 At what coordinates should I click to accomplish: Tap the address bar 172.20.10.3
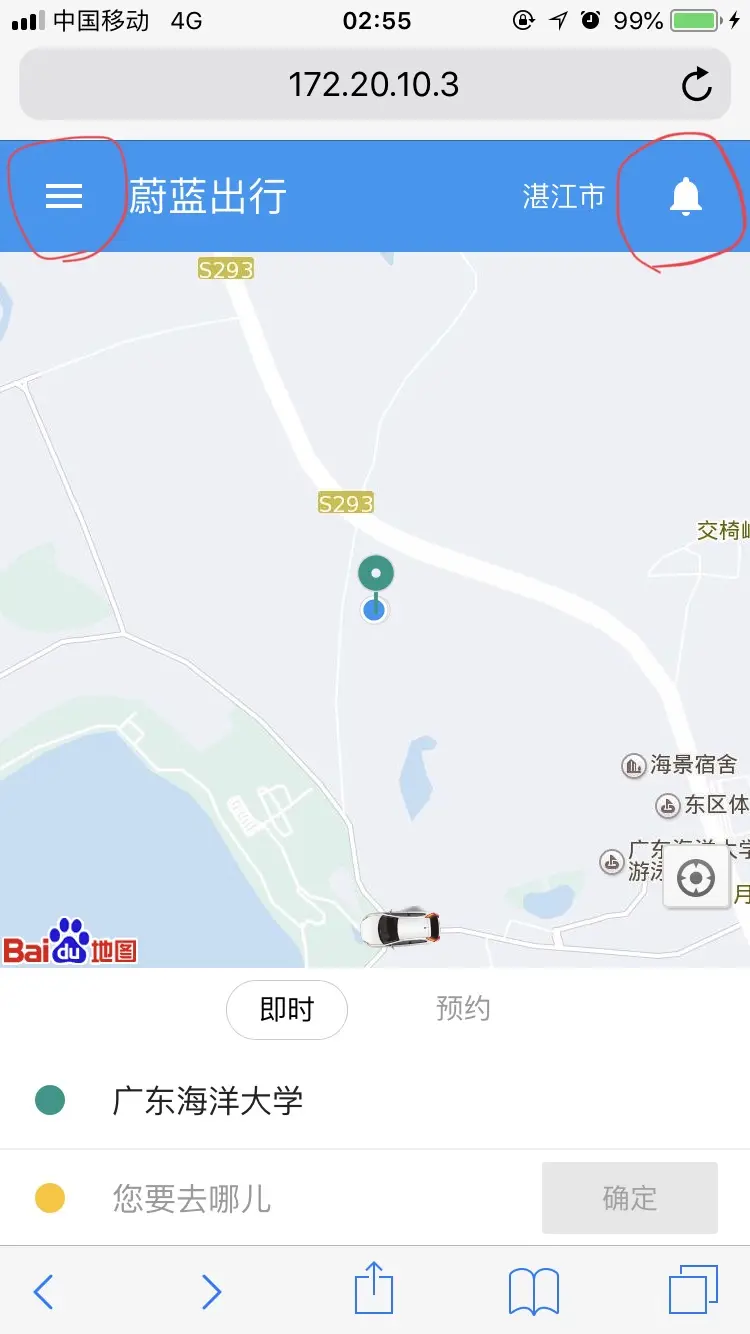[373, 85]
